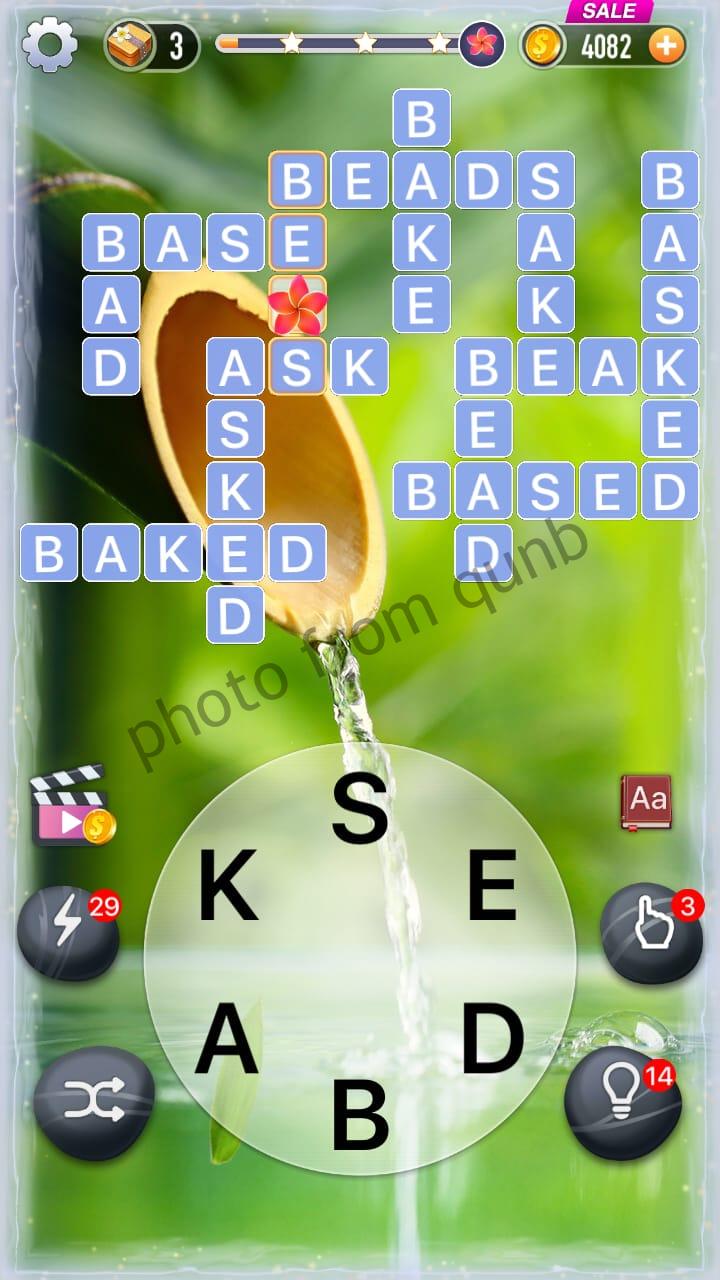The width and height of the screenshot is (720, 1280).
Task: Select letter S on the wheel
Action: (360, 808)
